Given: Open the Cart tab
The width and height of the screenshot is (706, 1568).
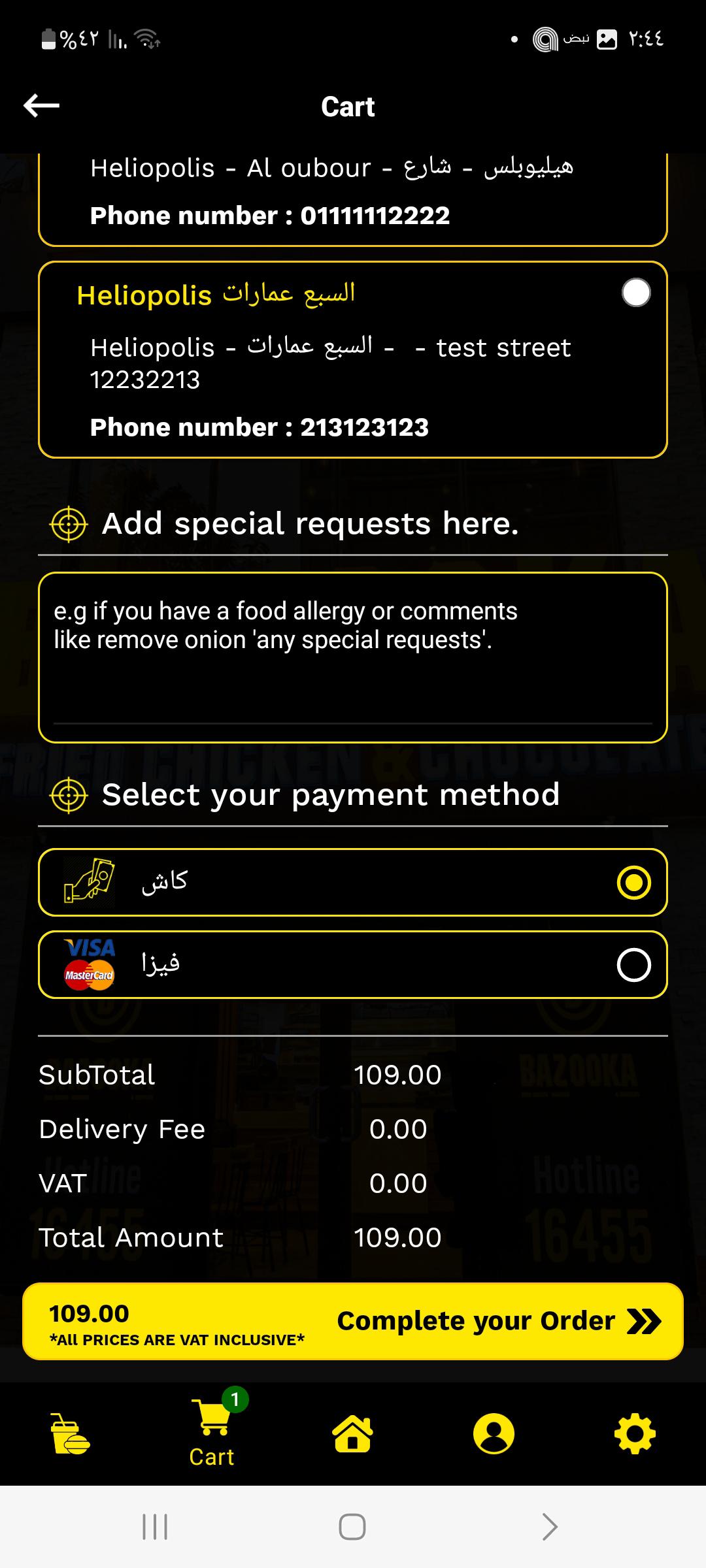Looking at the screenshot, I should click(x=212, y=1434).
